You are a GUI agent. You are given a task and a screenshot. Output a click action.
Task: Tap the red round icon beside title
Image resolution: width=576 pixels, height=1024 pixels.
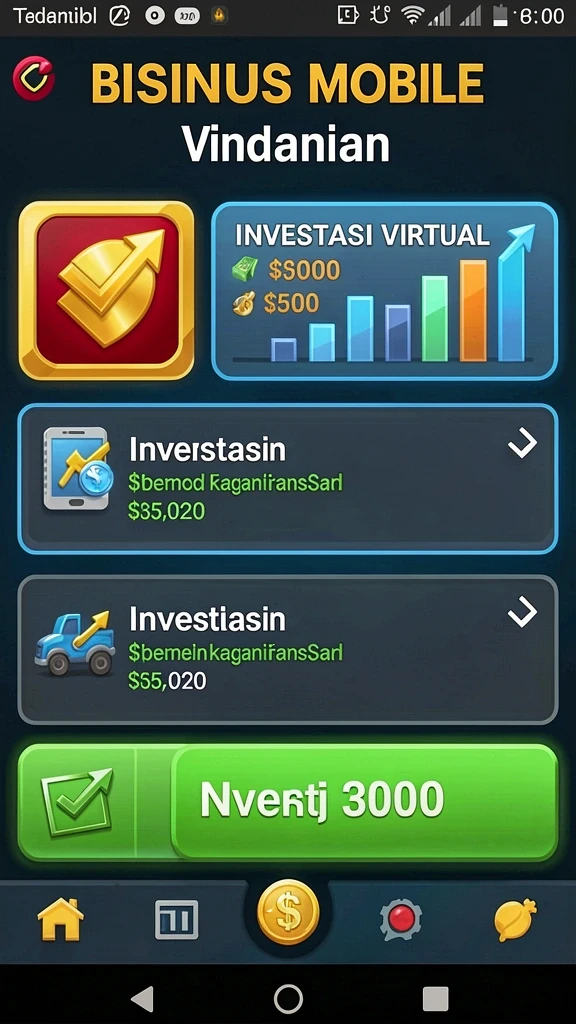coord(33,78)
